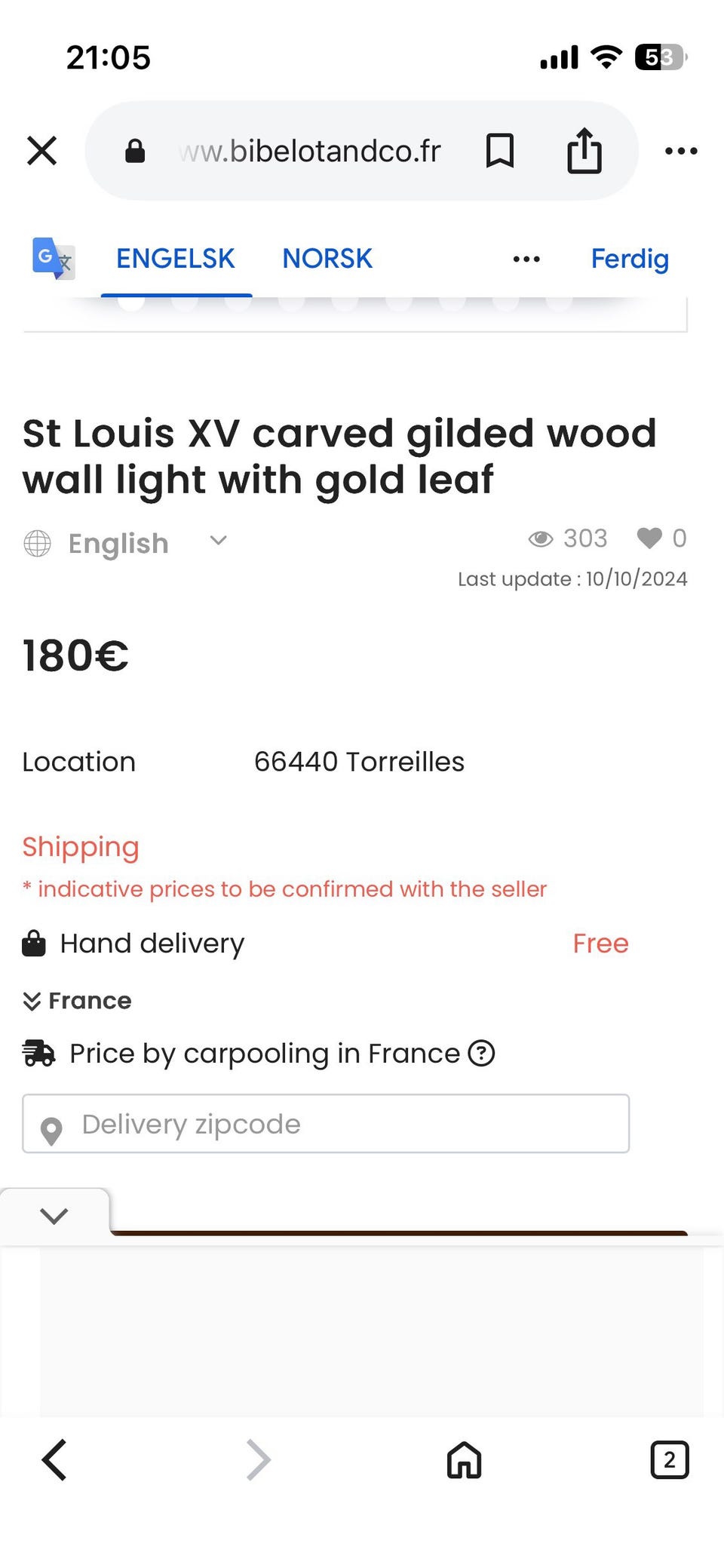724x1568 pixels.
Task: Tap the tab counter showing 2 open tabs
Action: point(669,1460)
